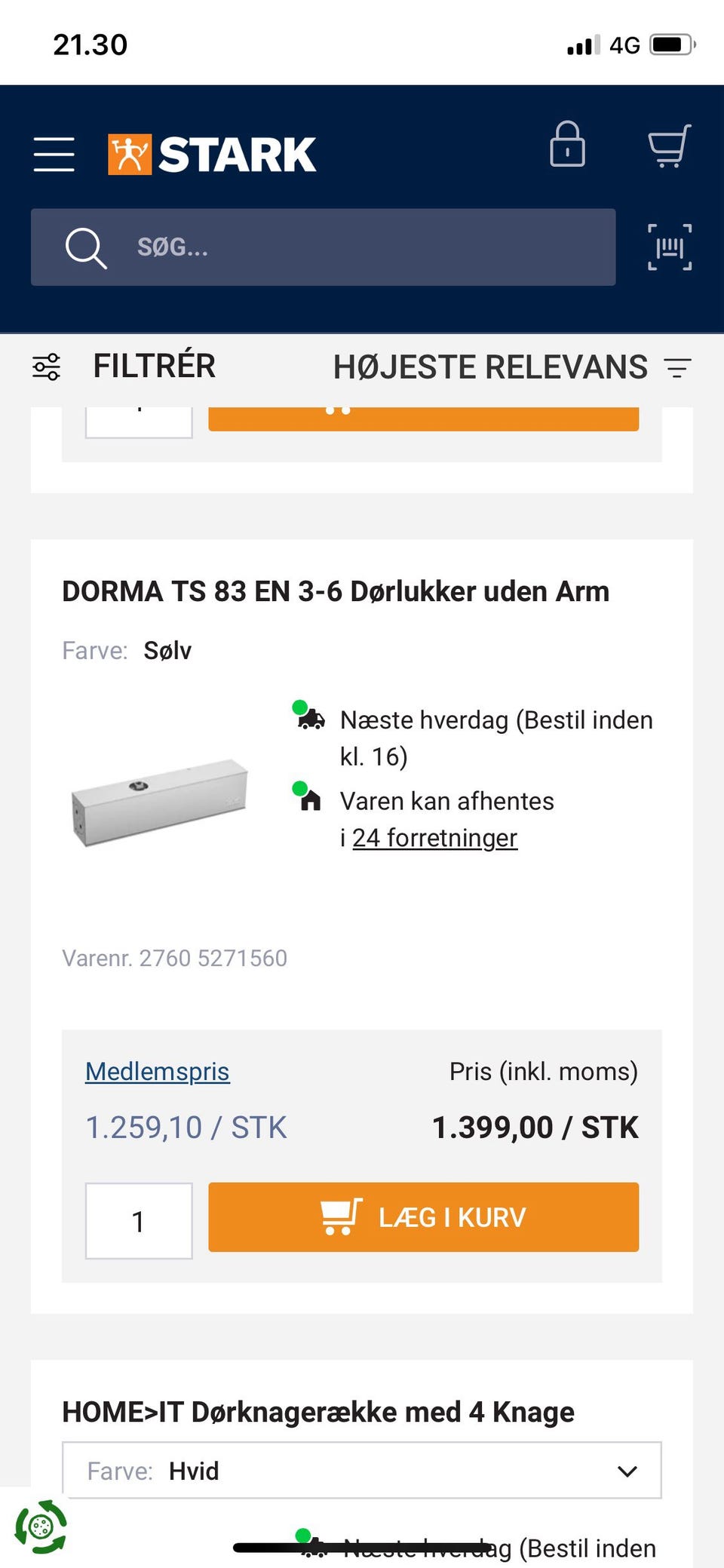724x1568 pixels.
Task: Open the barcode scanner
Action: (x=670, y=247)
